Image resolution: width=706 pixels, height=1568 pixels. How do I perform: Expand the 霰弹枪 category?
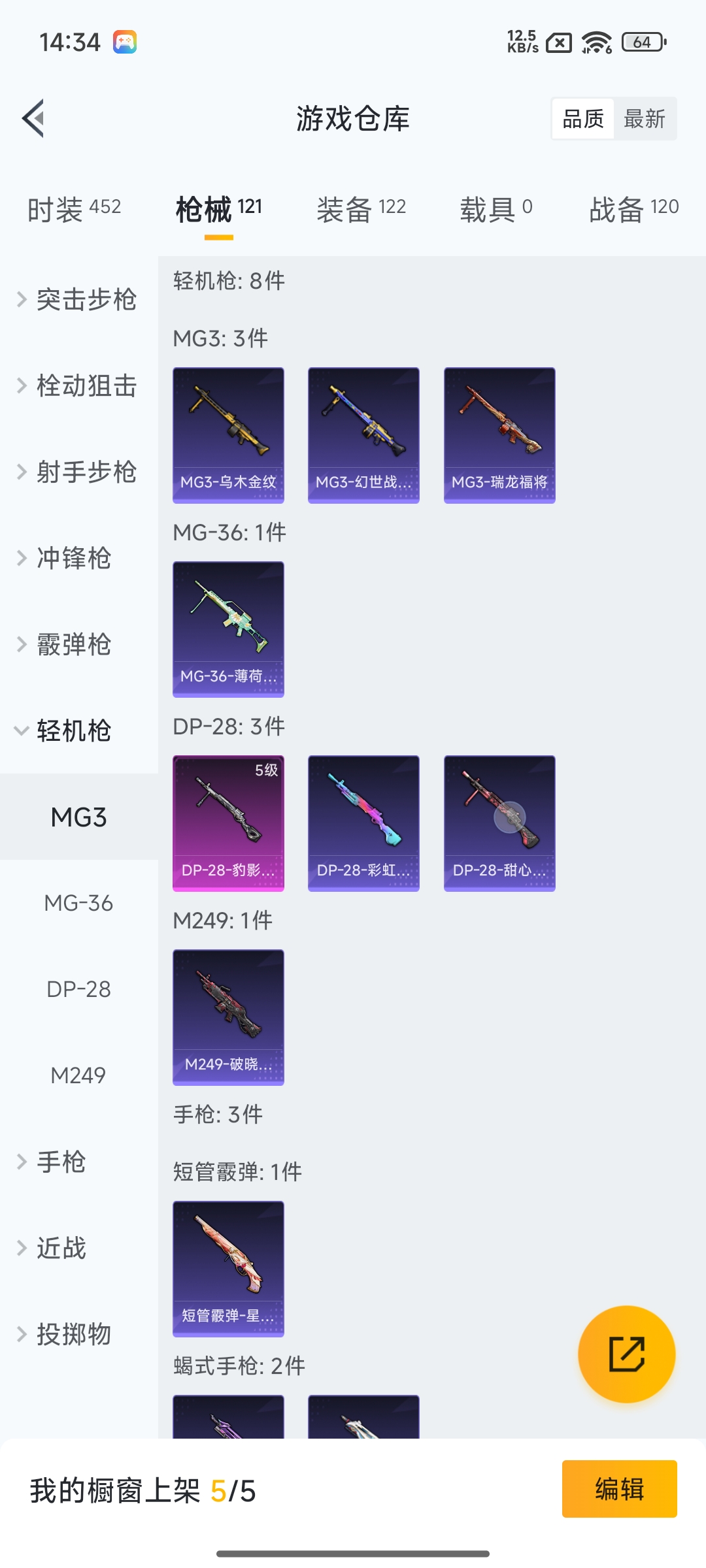[71, 645]
